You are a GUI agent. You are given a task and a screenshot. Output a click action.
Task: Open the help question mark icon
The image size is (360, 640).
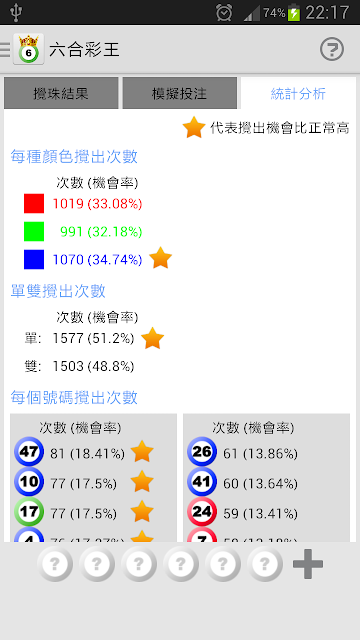[331, 49]
